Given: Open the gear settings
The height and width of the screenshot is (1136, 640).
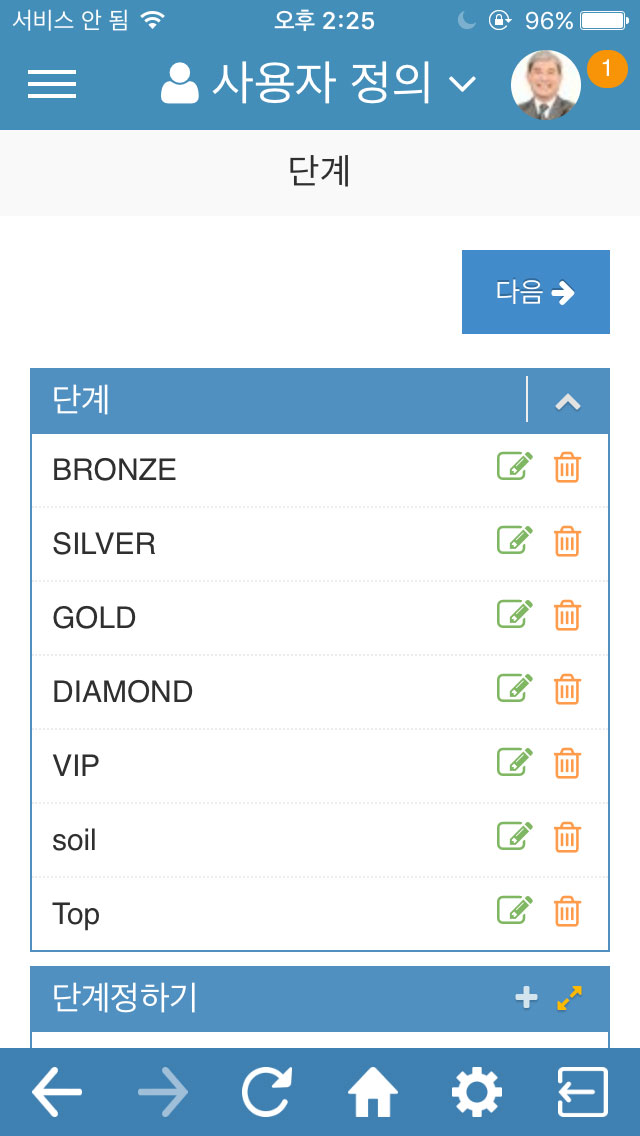Looking at the screenshot, I should pyautogui.click(x=477, y=1092).
